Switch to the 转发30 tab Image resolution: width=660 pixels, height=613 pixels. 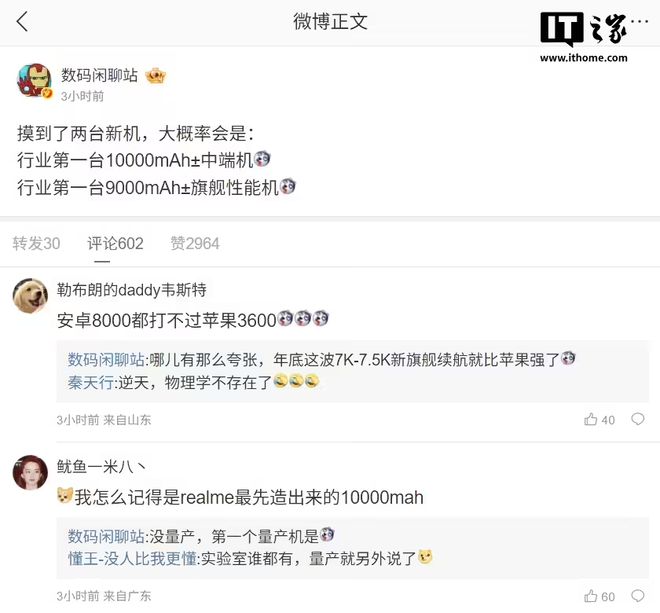pos(36,243)
